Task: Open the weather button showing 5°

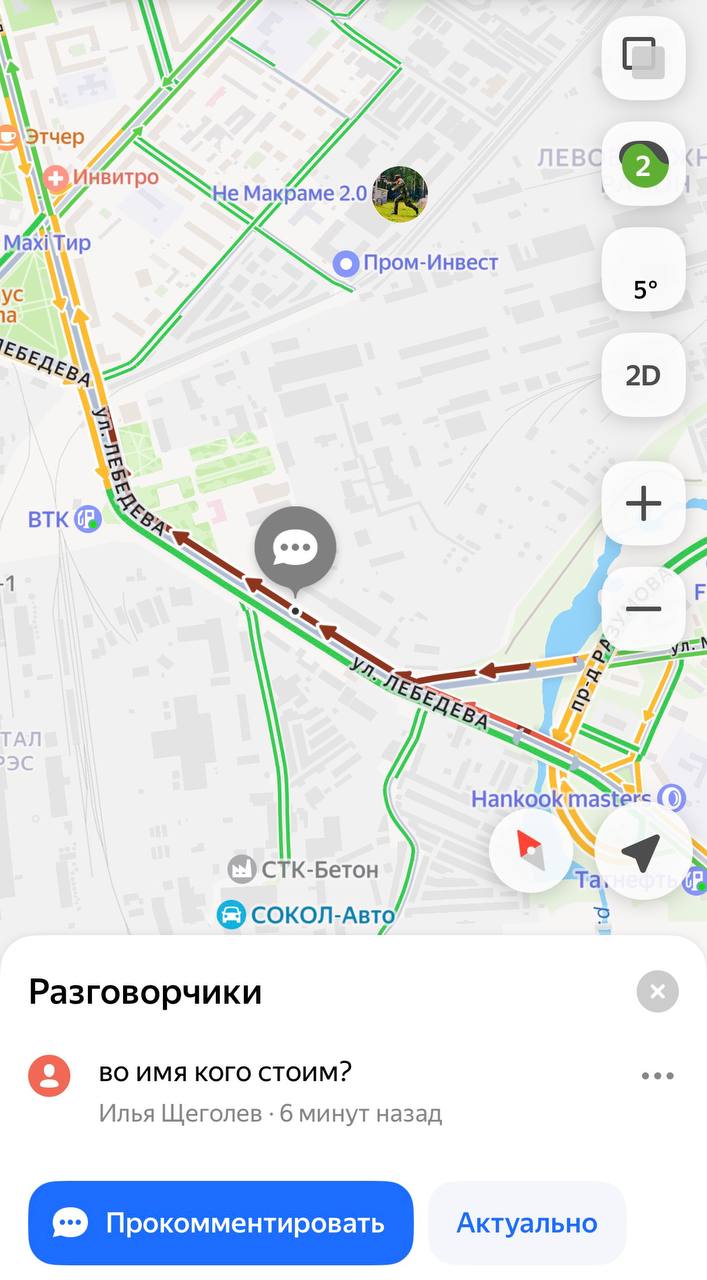Action: (643, 270)
